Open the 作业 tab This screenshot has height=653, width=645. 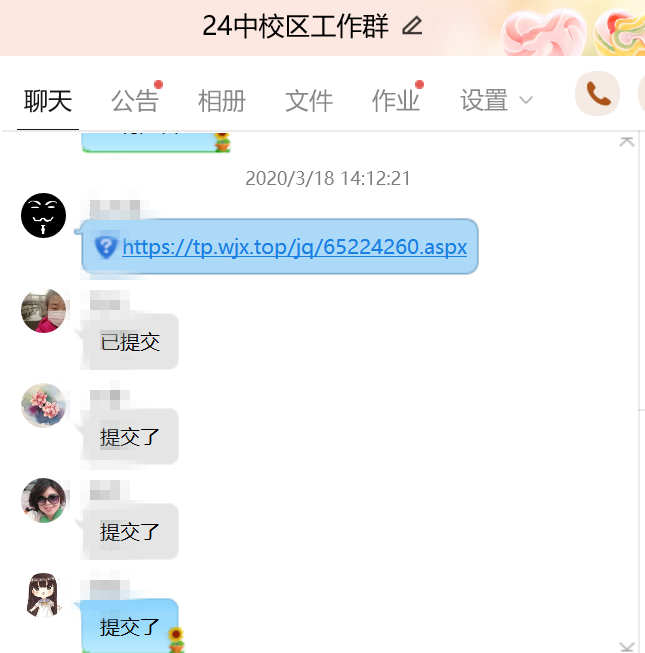(x=395, y=100)
